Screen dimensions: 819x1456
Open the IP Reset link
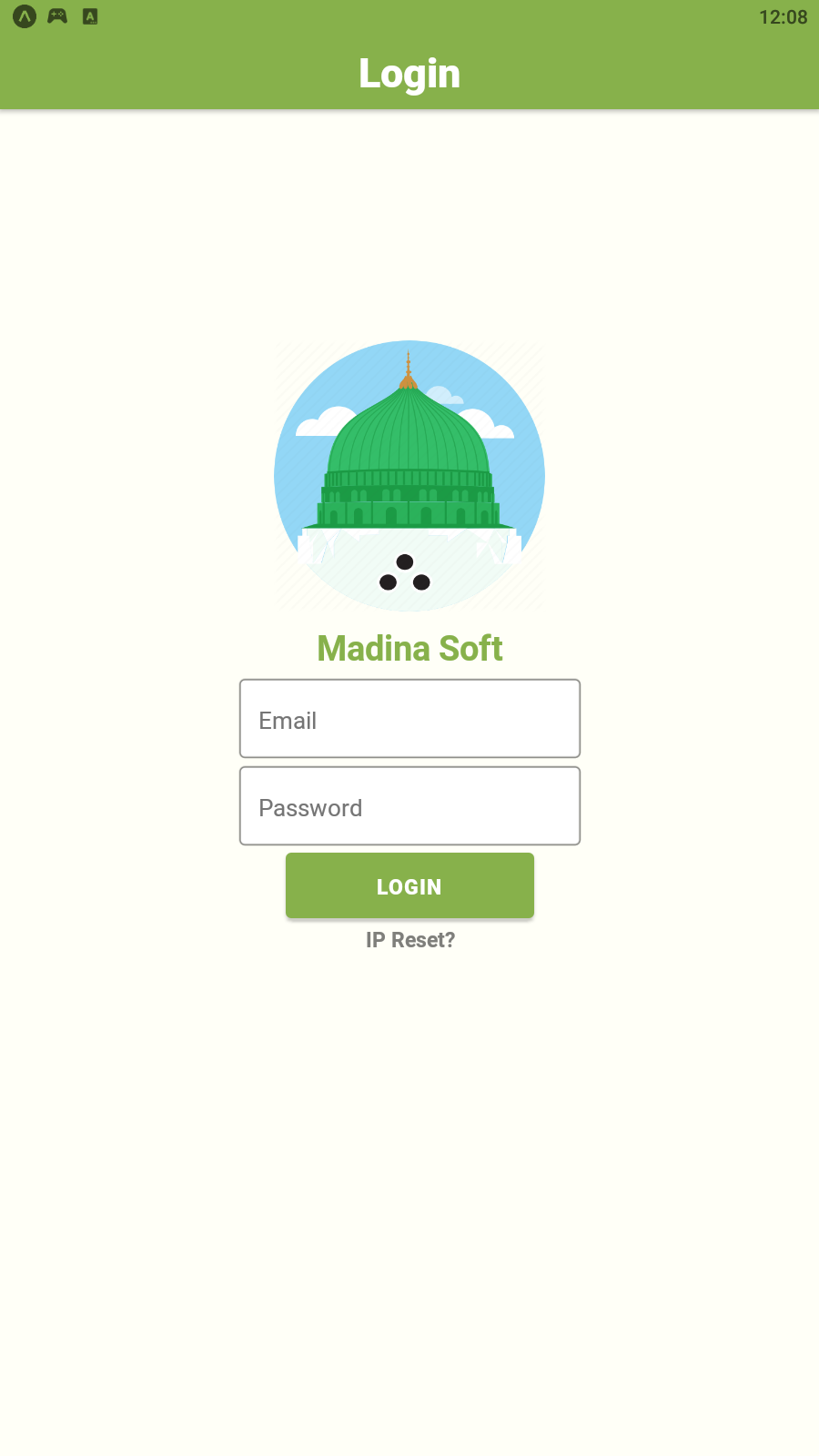(409, 940)
